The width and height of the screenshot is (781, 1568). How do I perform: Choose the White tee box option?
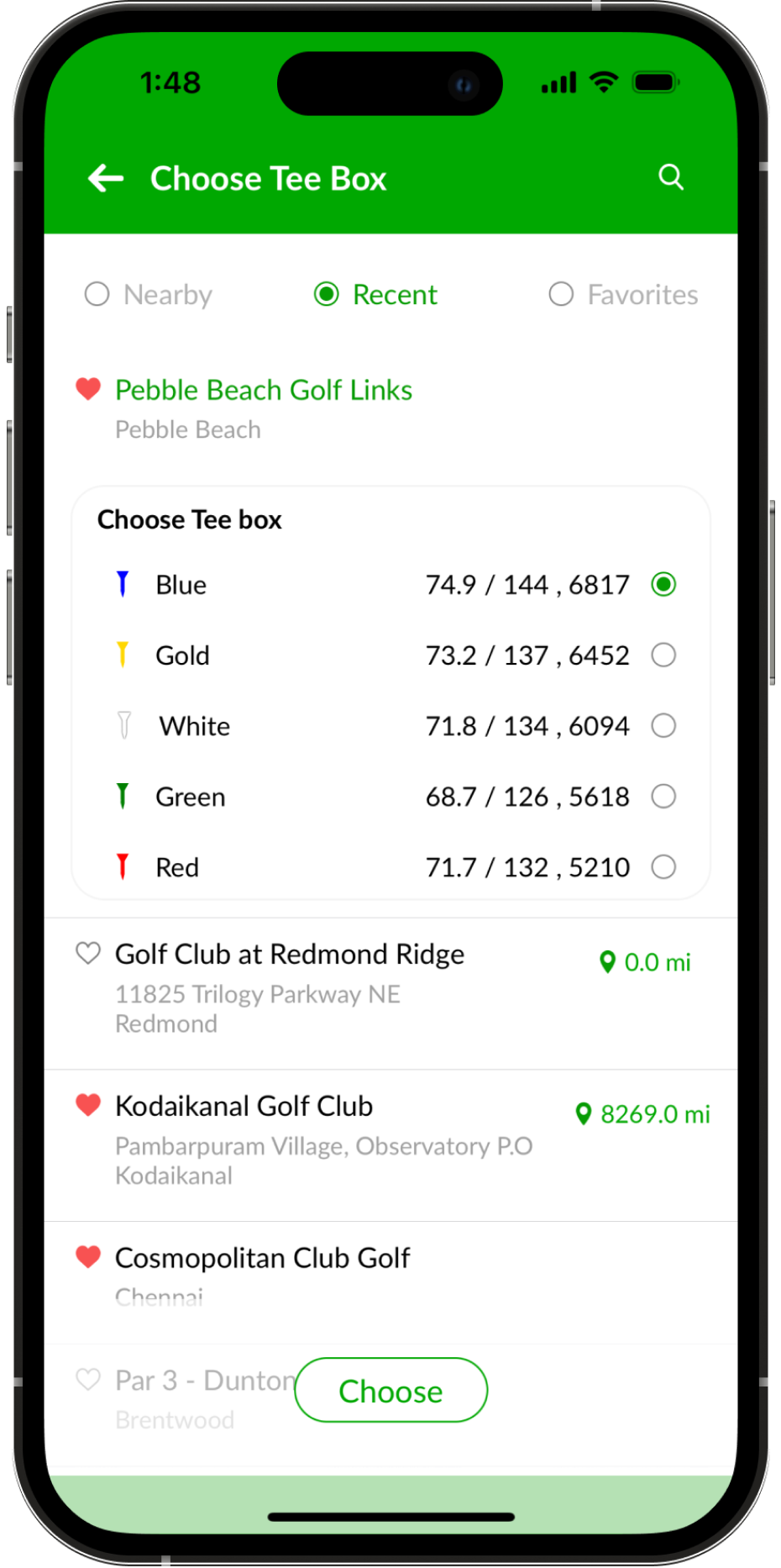click(x=663, y=725)
